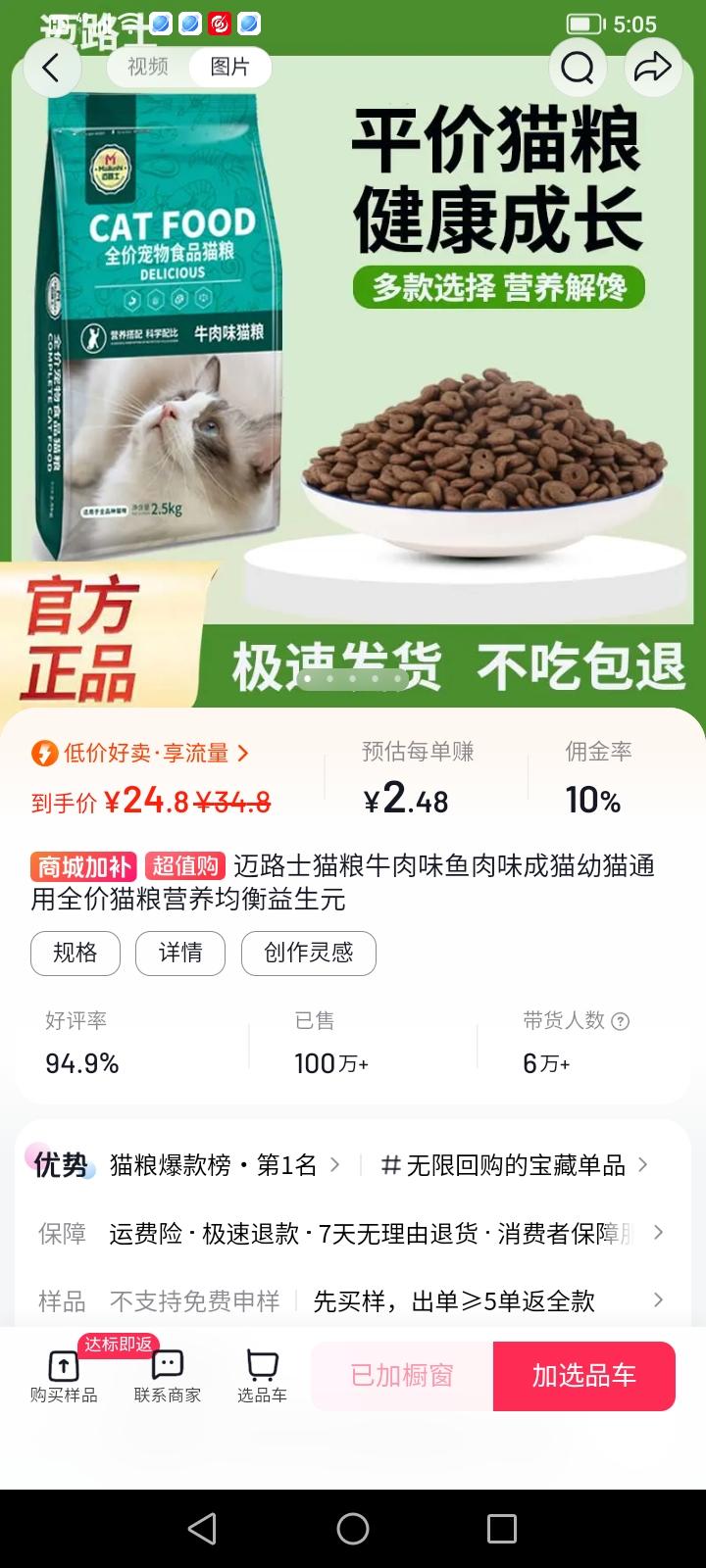Contact the seller via 联系商家
The height and width of the screenshot is (1568, 706).
pyautogui.click(x=168, y=1375)
